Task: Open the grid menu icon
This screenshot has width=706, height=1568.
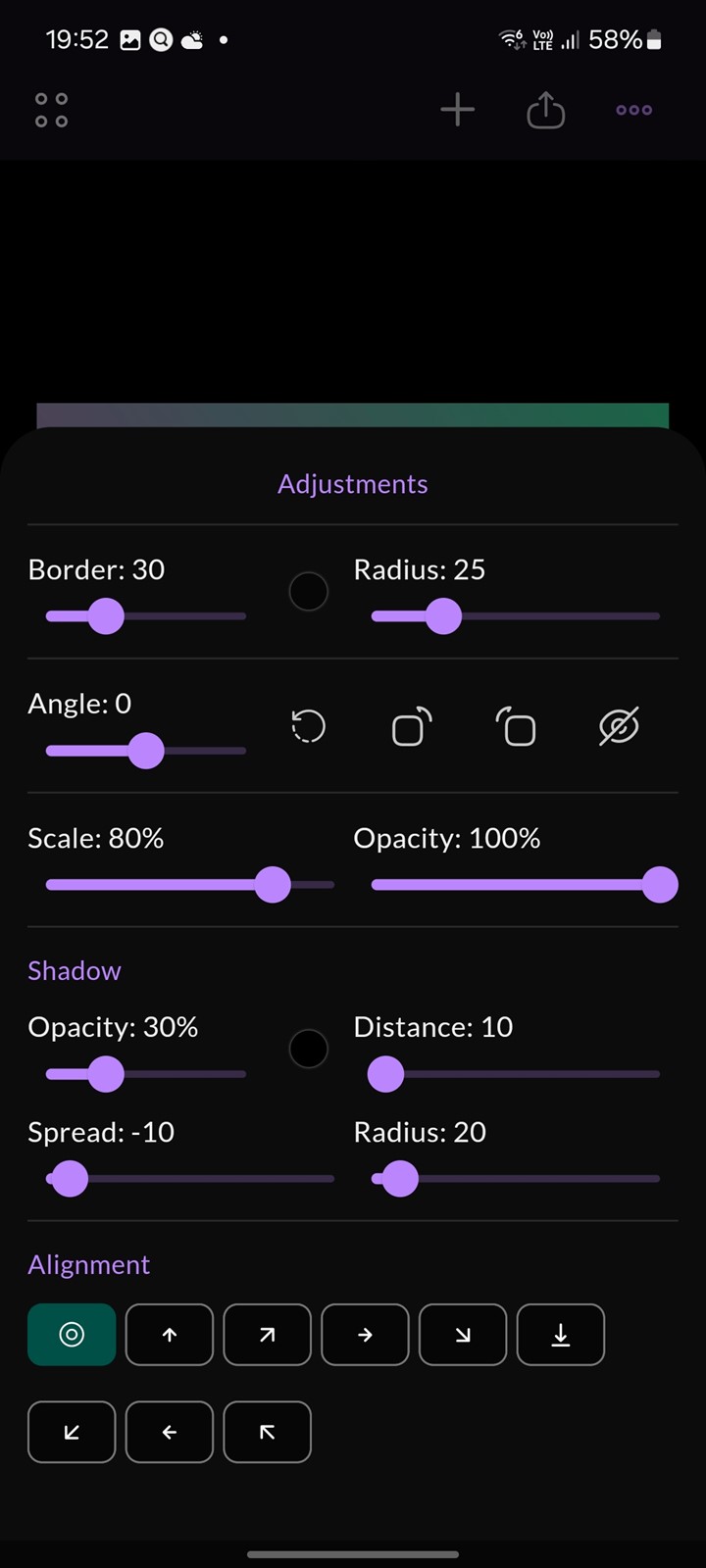Action: tap(51, 110)
